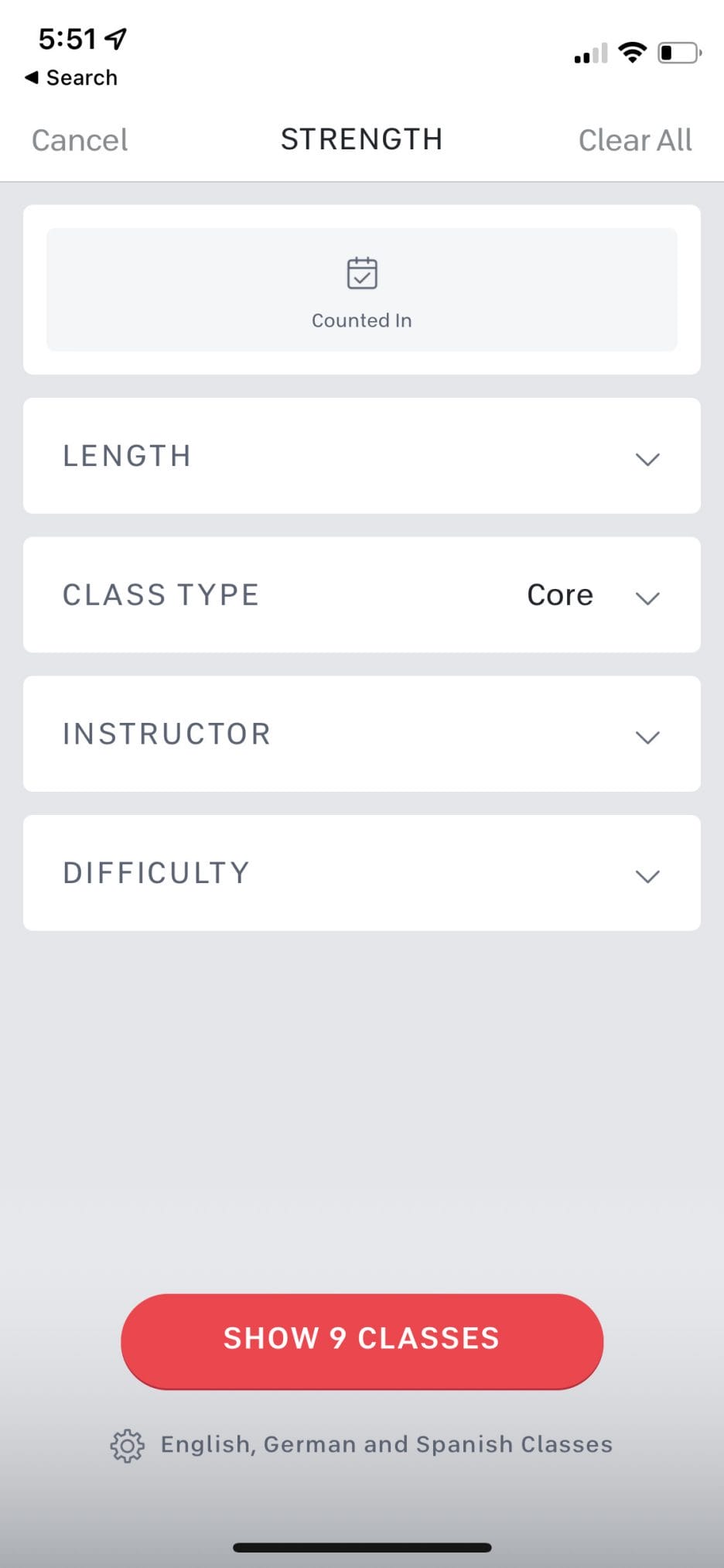
Task: Expand the Instructor filter
Action: tap(362, 734)
